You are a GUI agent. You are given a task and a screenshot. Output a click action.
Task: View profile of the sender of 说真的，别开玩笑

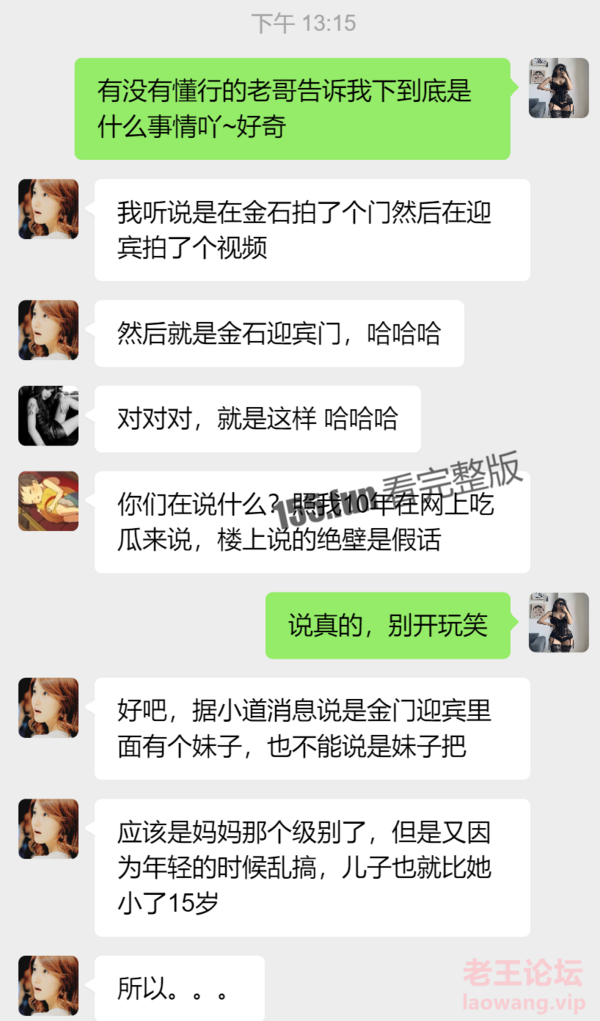pyautogui.click(x=558, y=622)
